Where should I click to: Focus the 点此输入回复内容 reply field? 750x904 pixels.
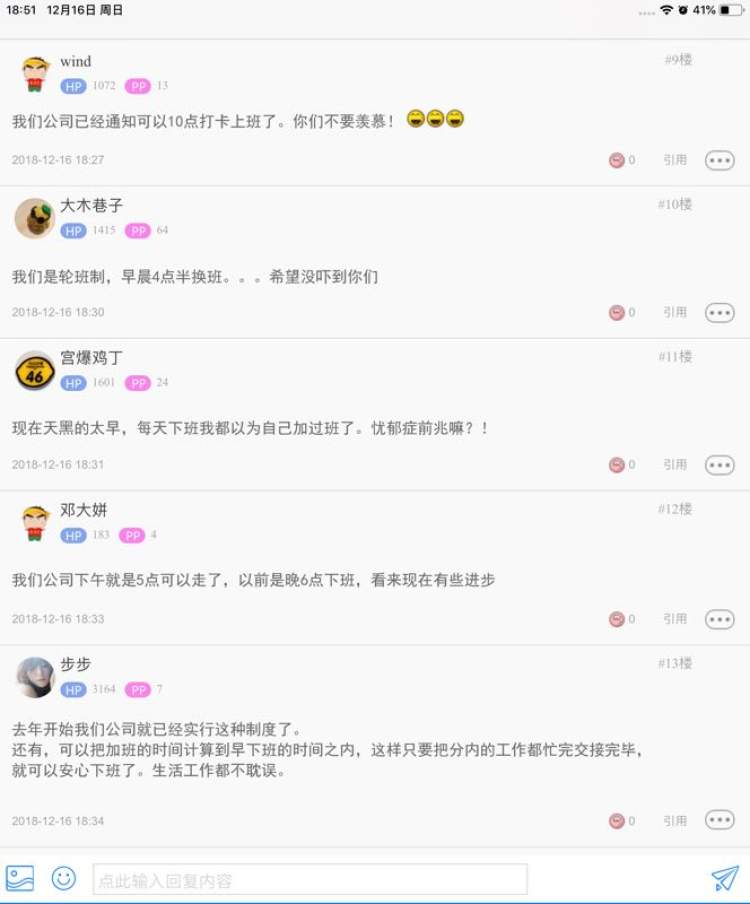pos(310,880)
